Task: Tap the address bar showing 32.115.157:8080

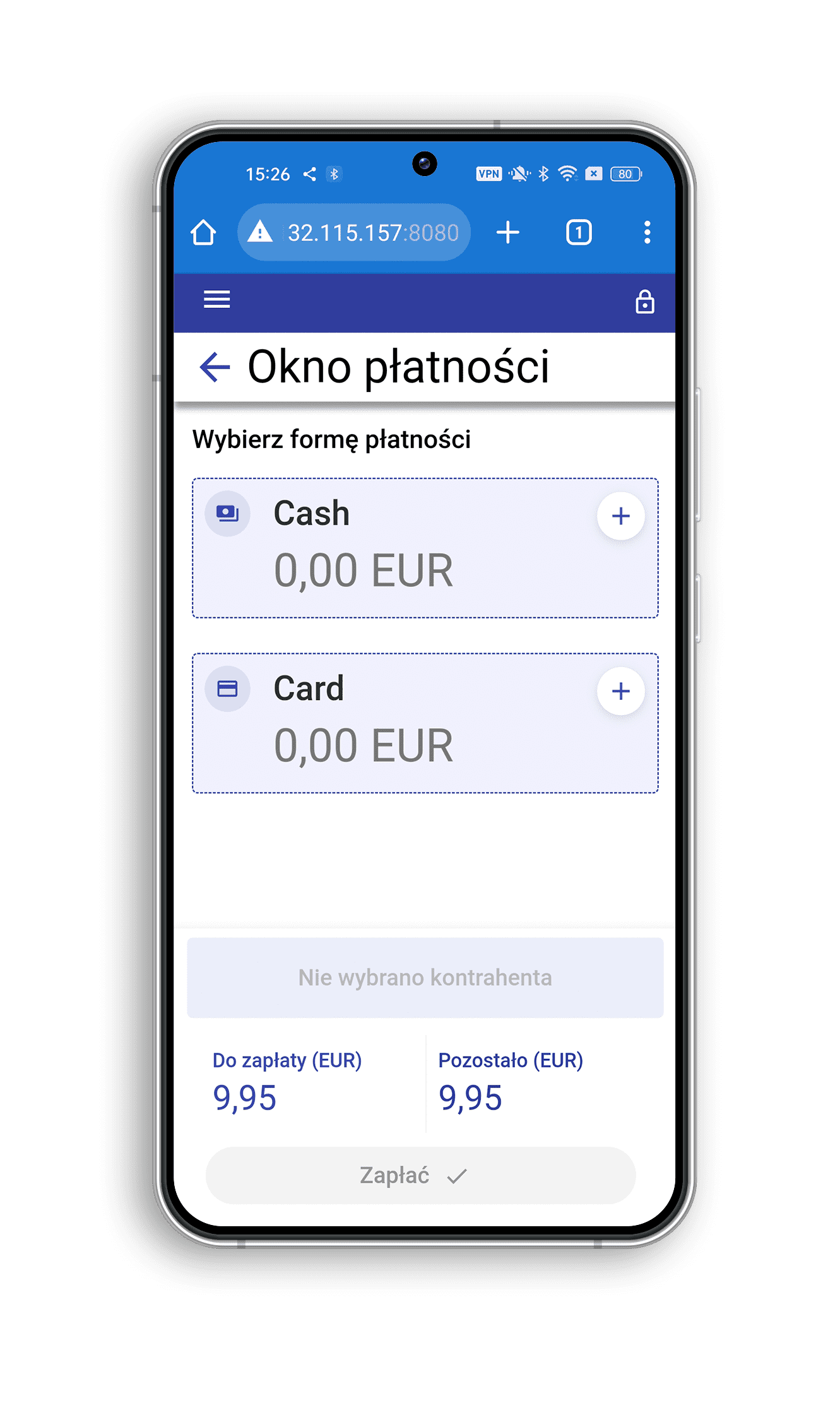Action: (x=354, y=232)
